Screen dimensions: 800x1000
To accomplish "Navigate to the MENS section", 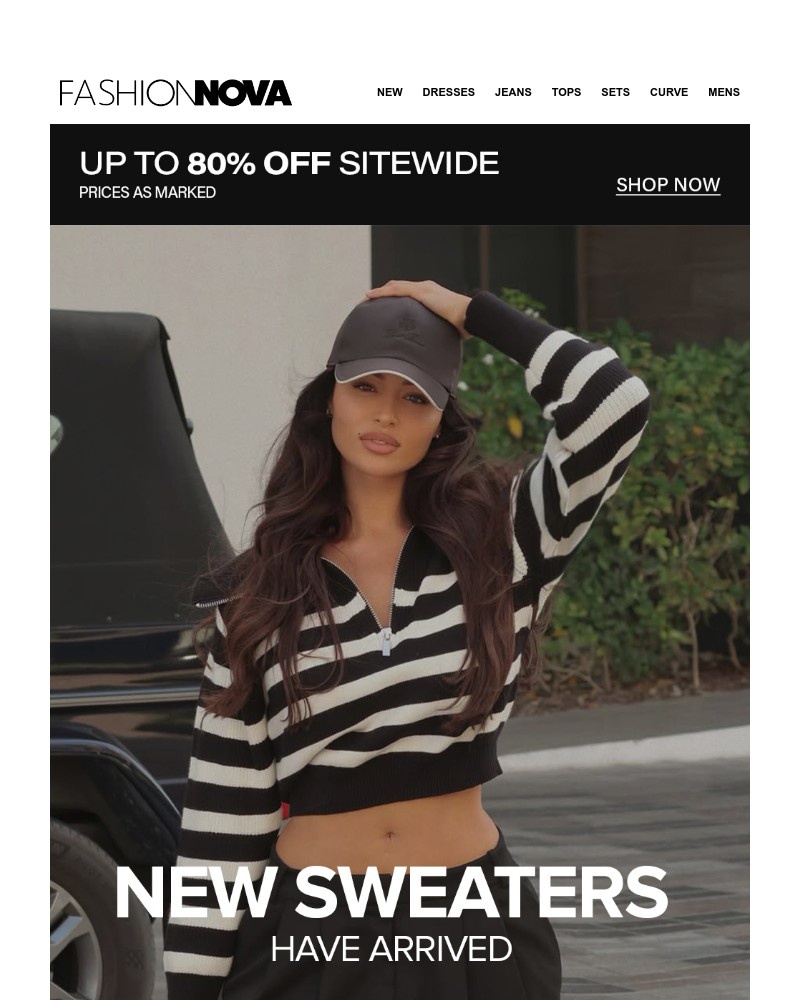I will pos(723,92).
